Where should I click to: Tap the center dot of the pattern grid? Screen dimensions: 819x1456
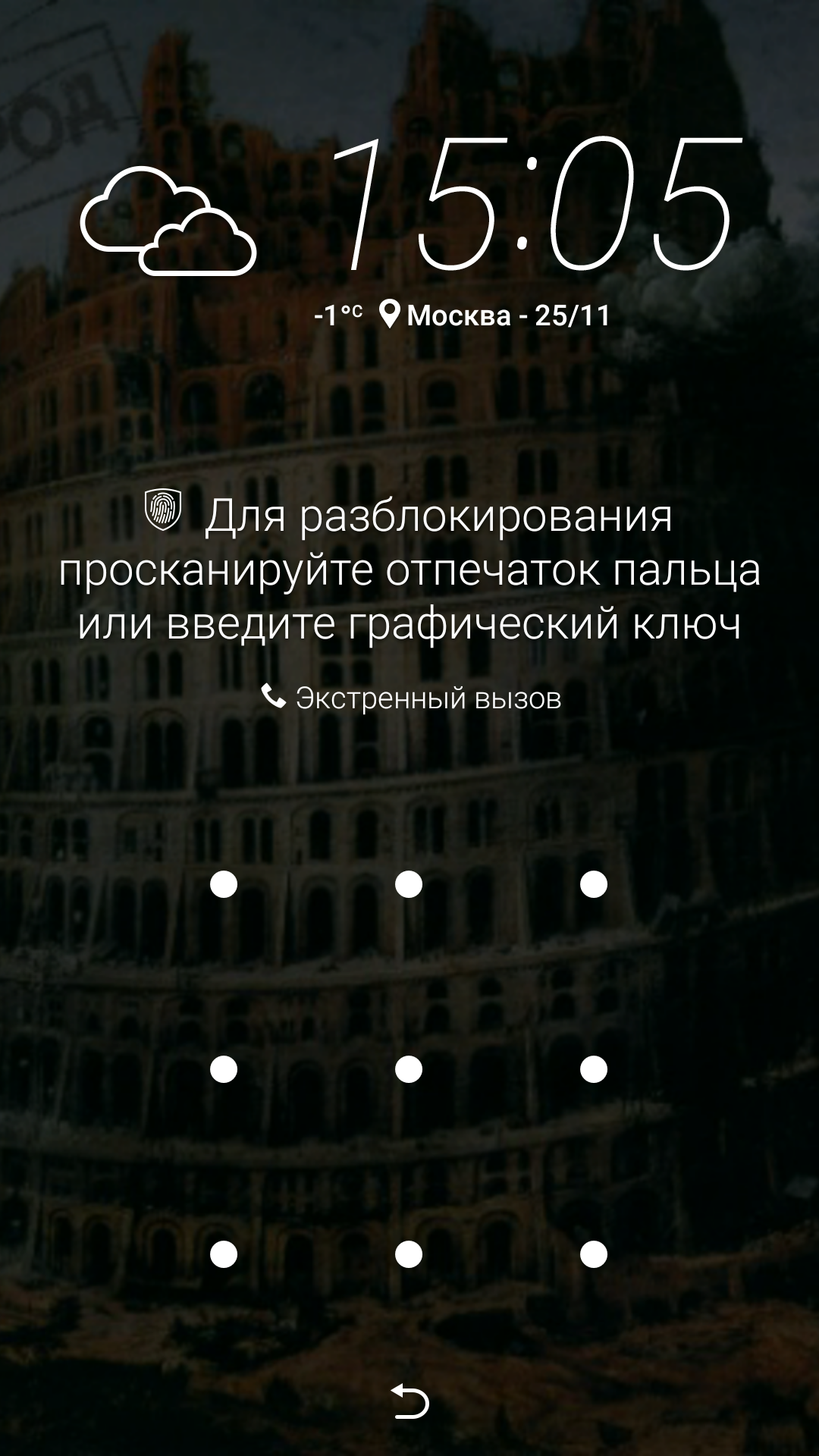[409, 1069]
